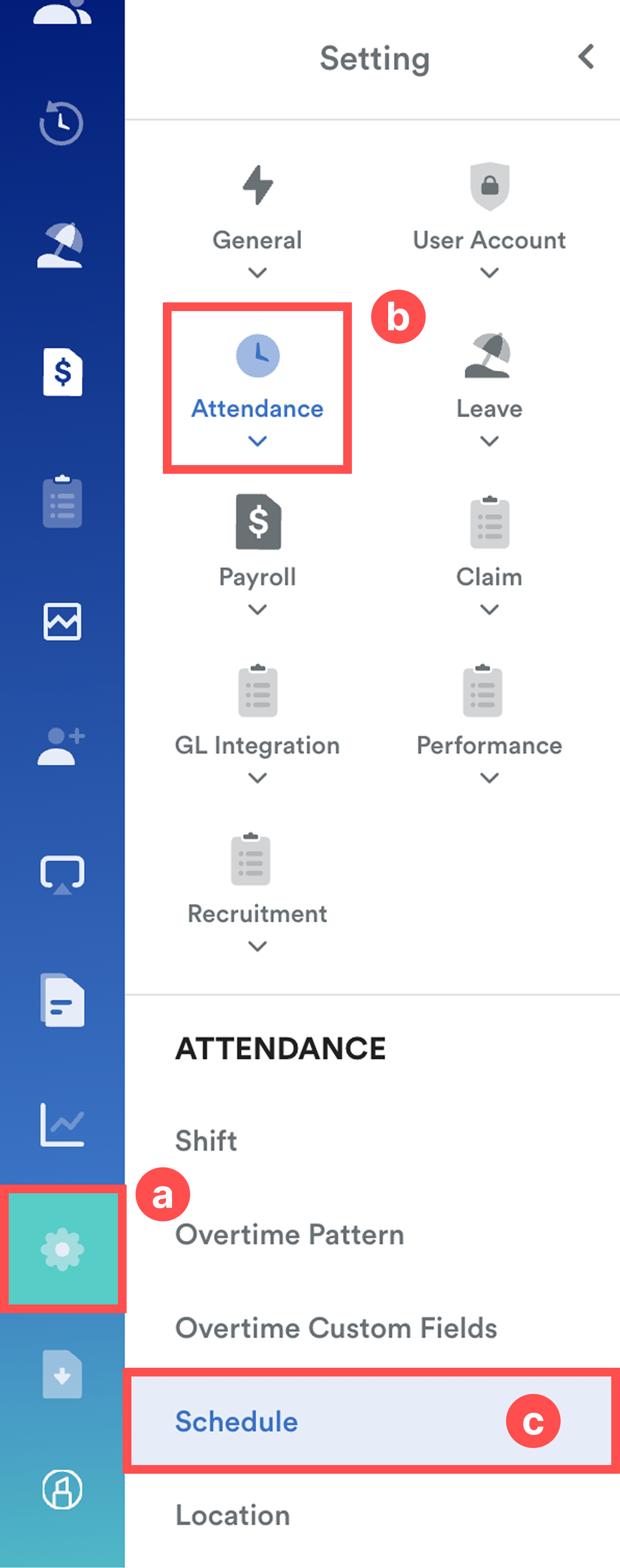
Task: Tap the gear icon in the sidebar
Action: tap(62, 1249)
